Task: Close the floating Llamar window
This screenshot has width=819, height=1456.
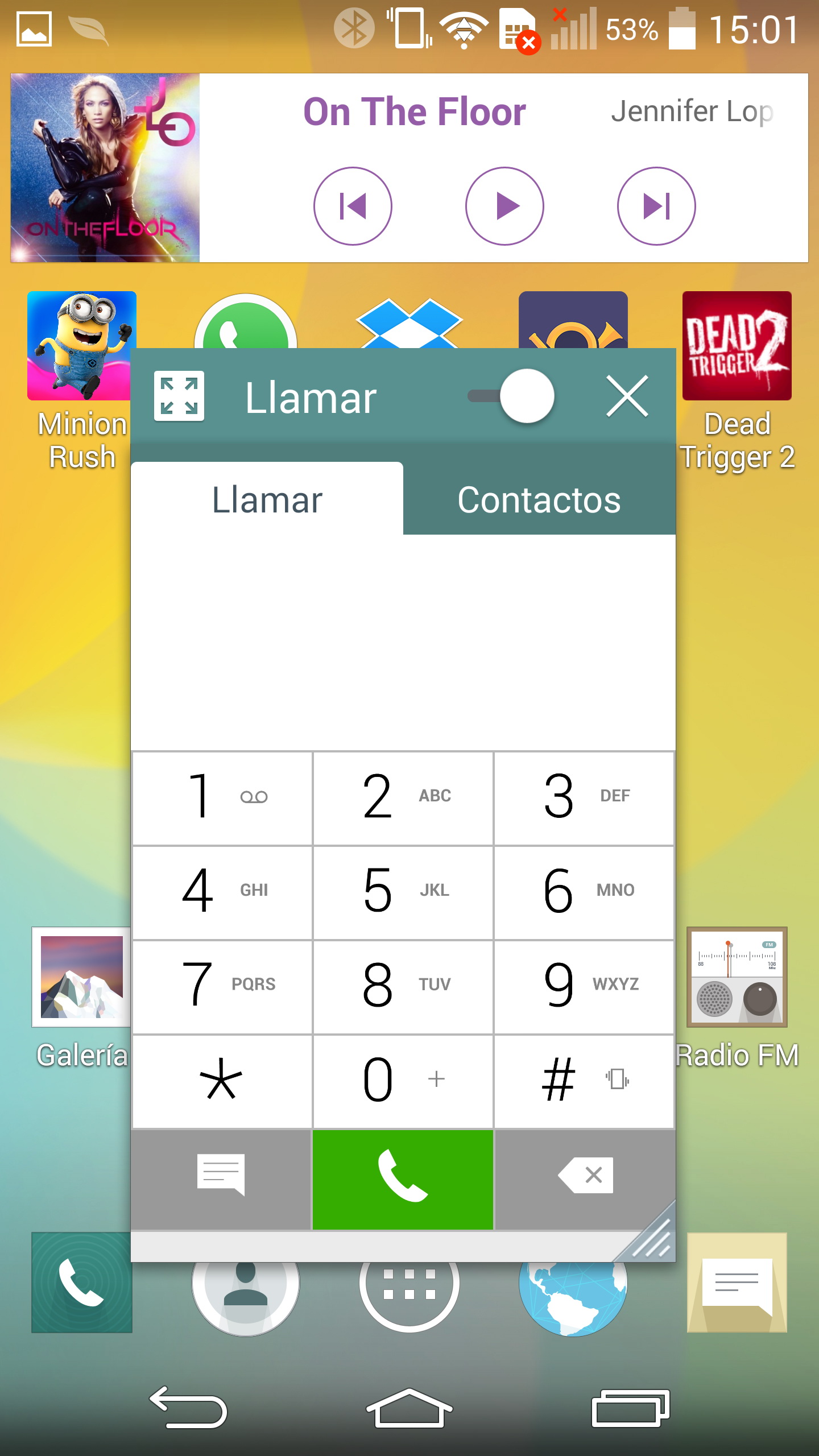Action: (x=627, y=396)
